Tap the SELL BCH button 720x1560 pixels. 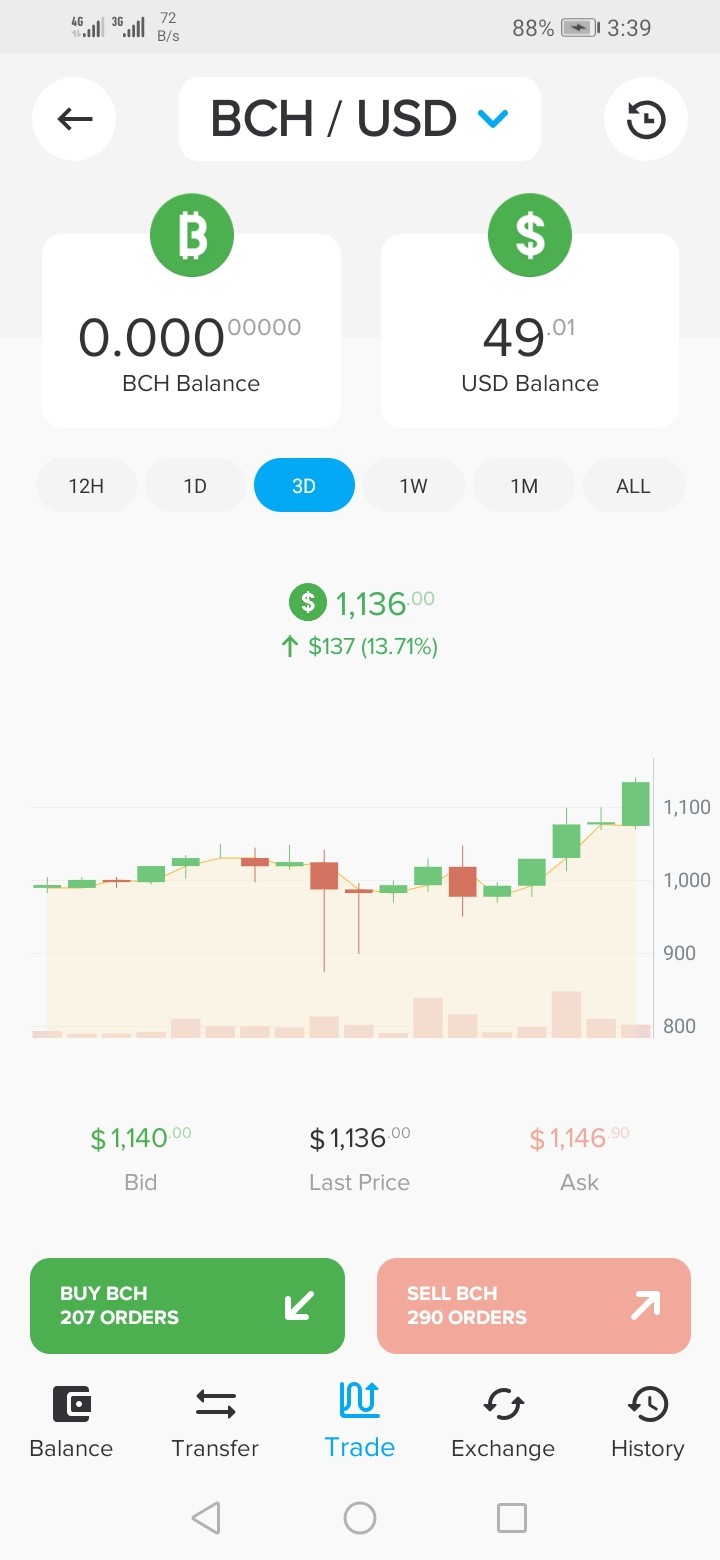534,1306
